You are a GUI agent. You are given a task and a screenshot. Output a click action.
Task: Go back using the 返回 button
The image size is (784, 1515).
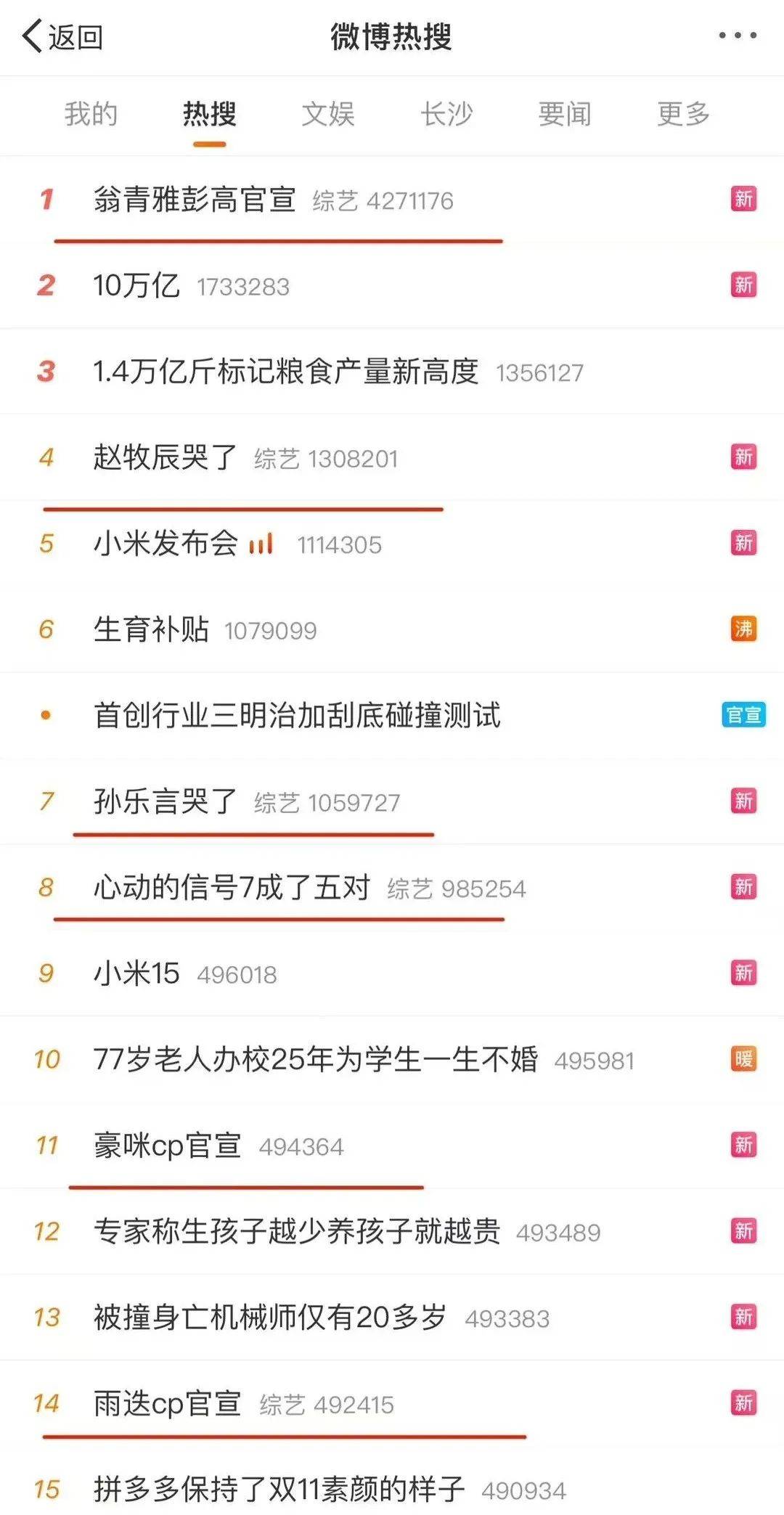(63, 36)
